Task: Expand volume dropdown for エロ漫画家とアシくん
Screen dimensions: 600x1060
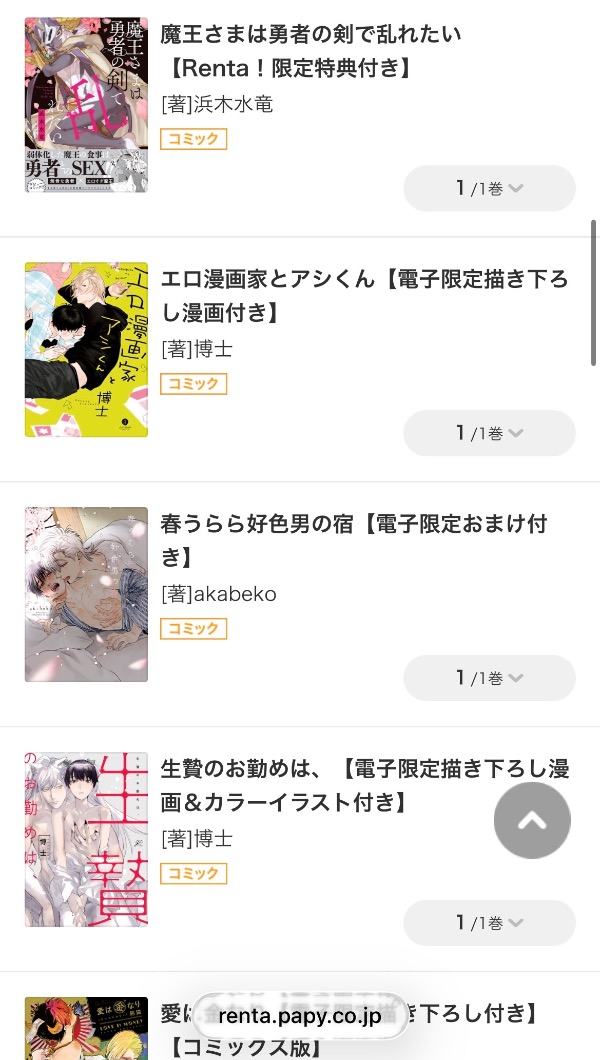Action: point(489,433)
